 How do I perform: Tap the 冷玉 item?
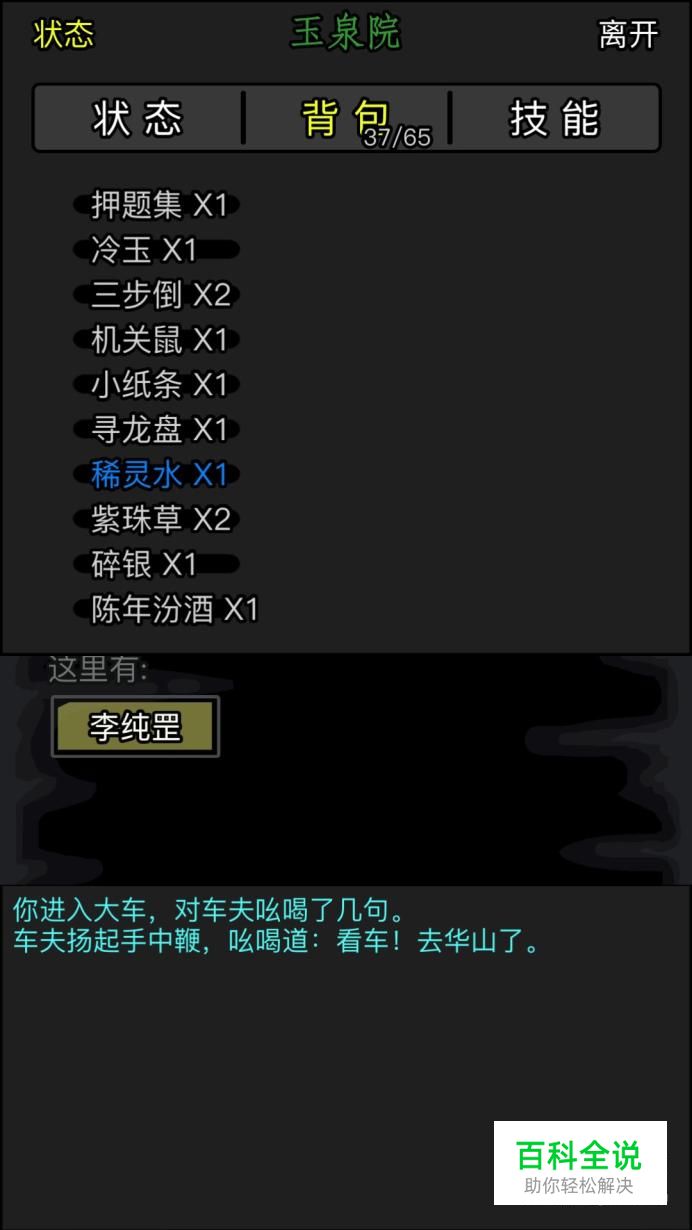pyautogui.click(x=145, y=250)
